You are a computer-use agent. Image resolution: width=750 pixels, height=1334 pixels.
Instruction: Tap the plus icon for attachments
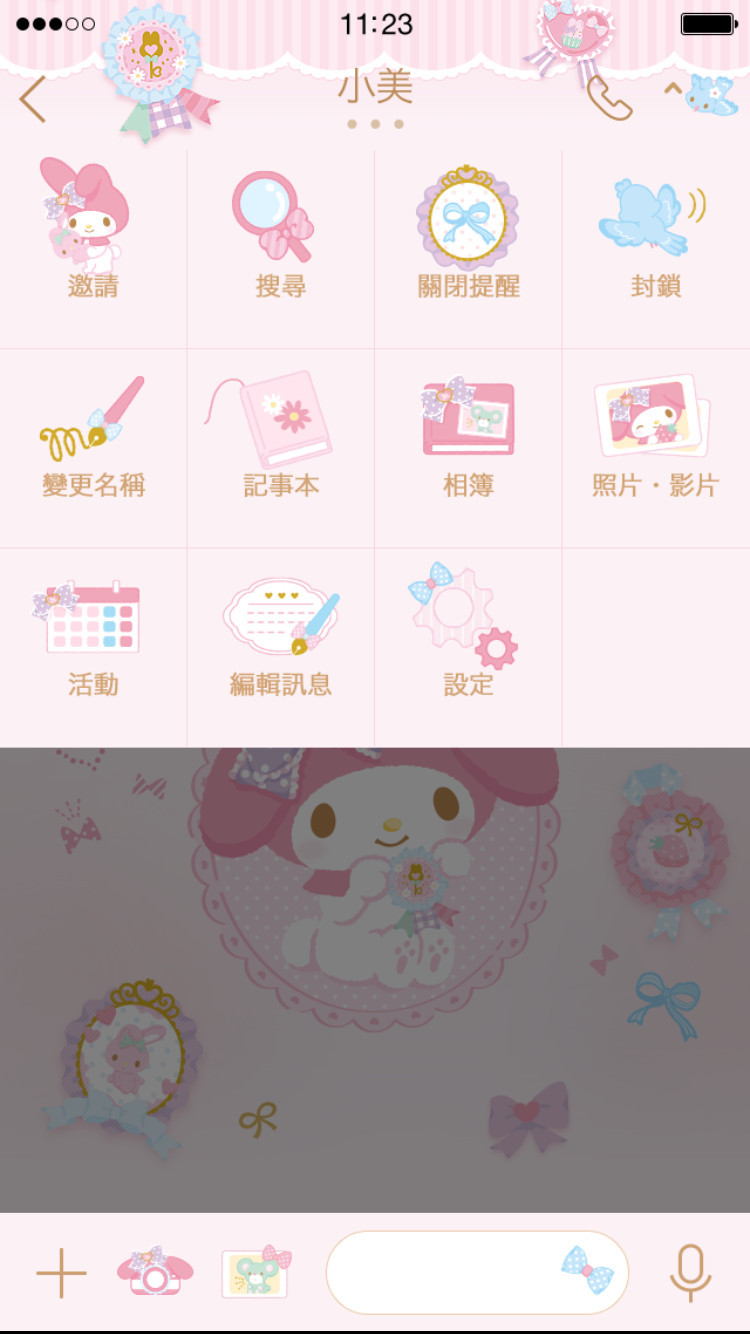(x=61, y=1273)
